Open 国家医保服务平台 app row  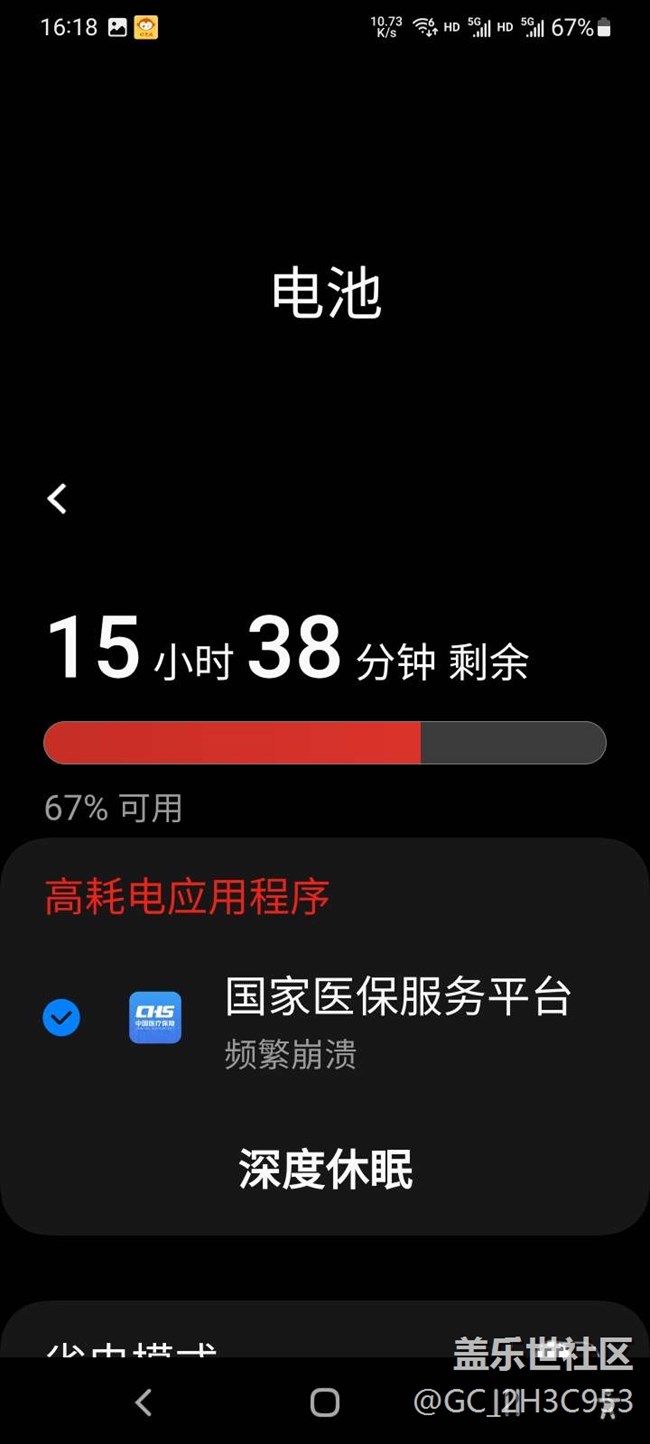click(x=397, y=1018)
